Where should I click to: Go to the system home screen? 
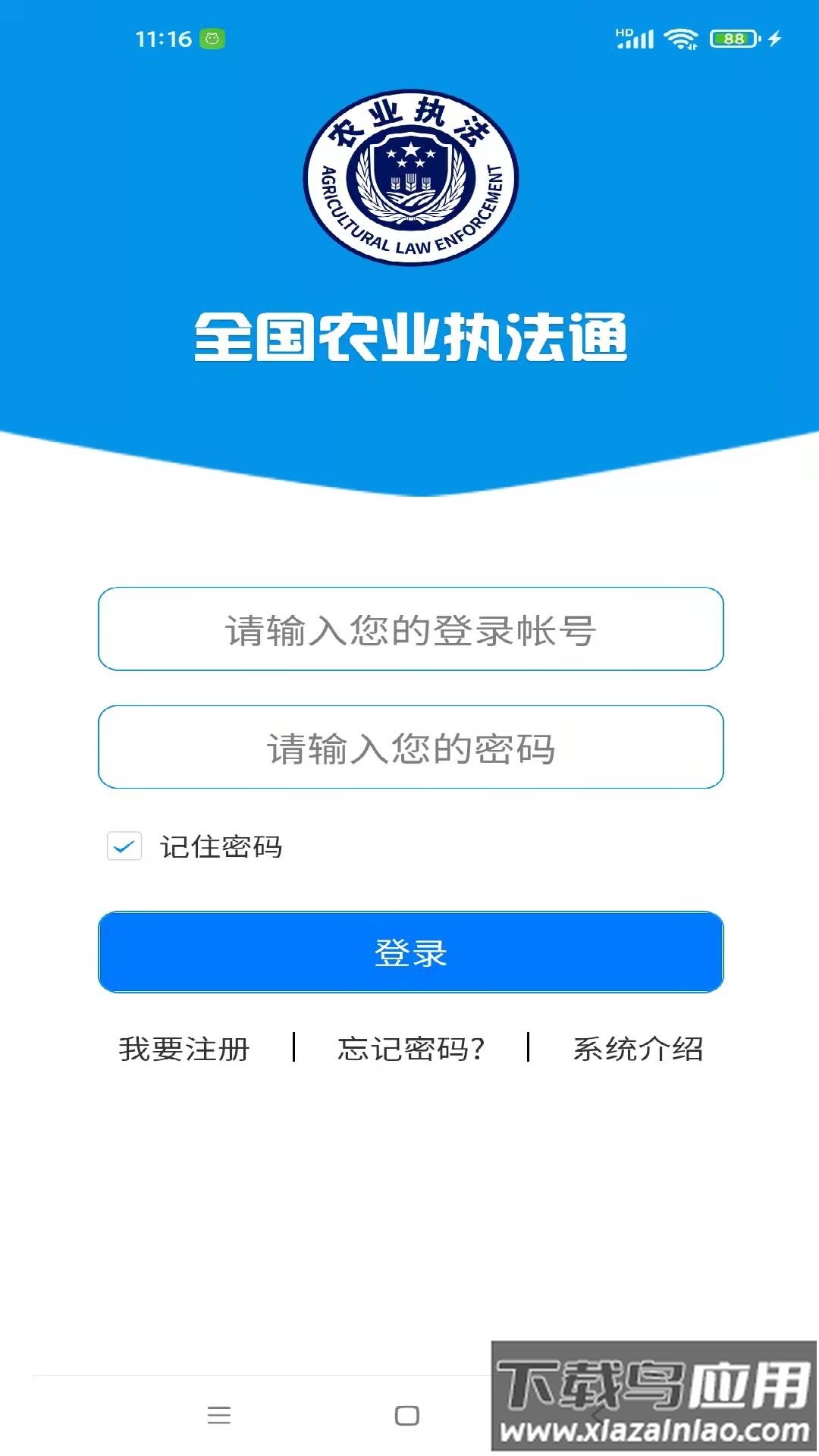[x=407, y=1415]
